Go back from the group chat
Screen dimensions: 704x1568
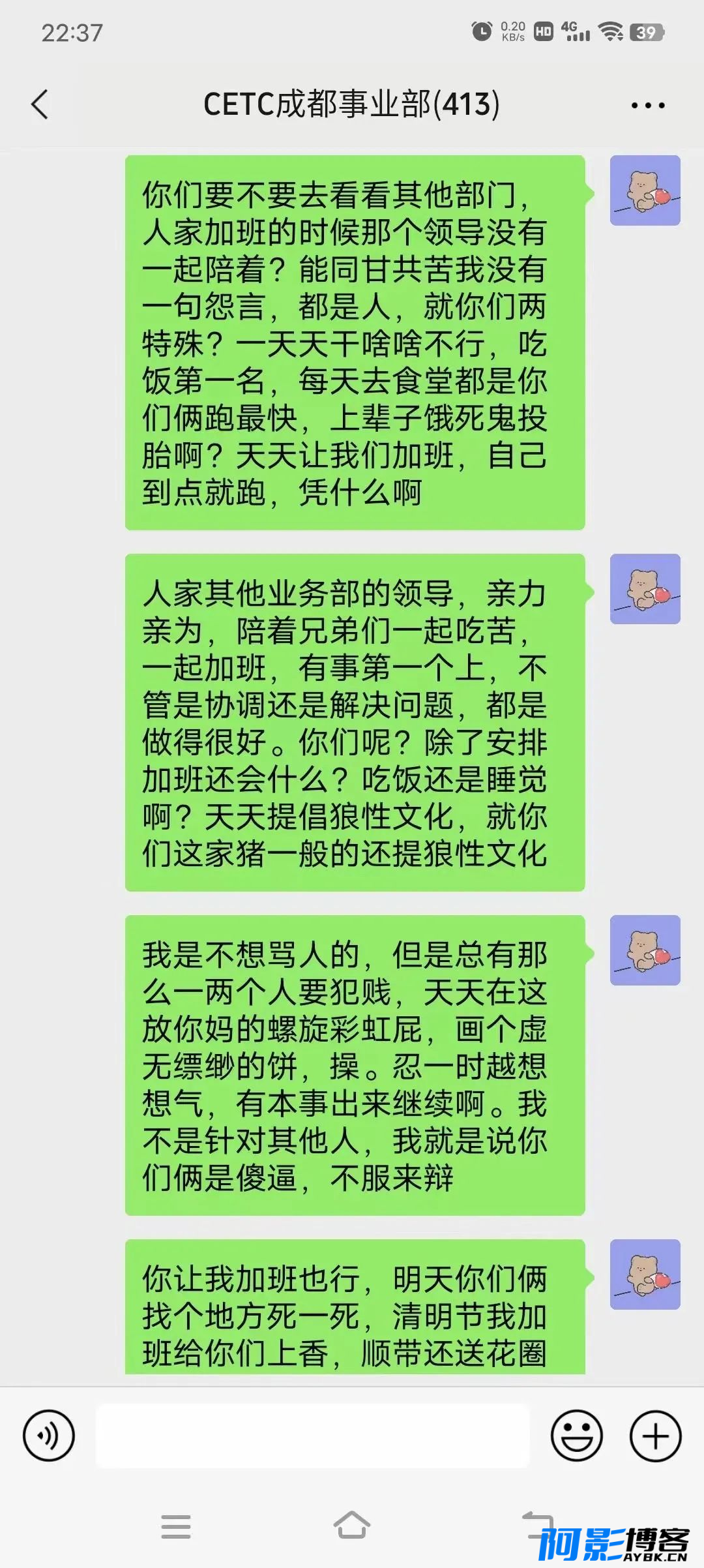click(40, 104)
